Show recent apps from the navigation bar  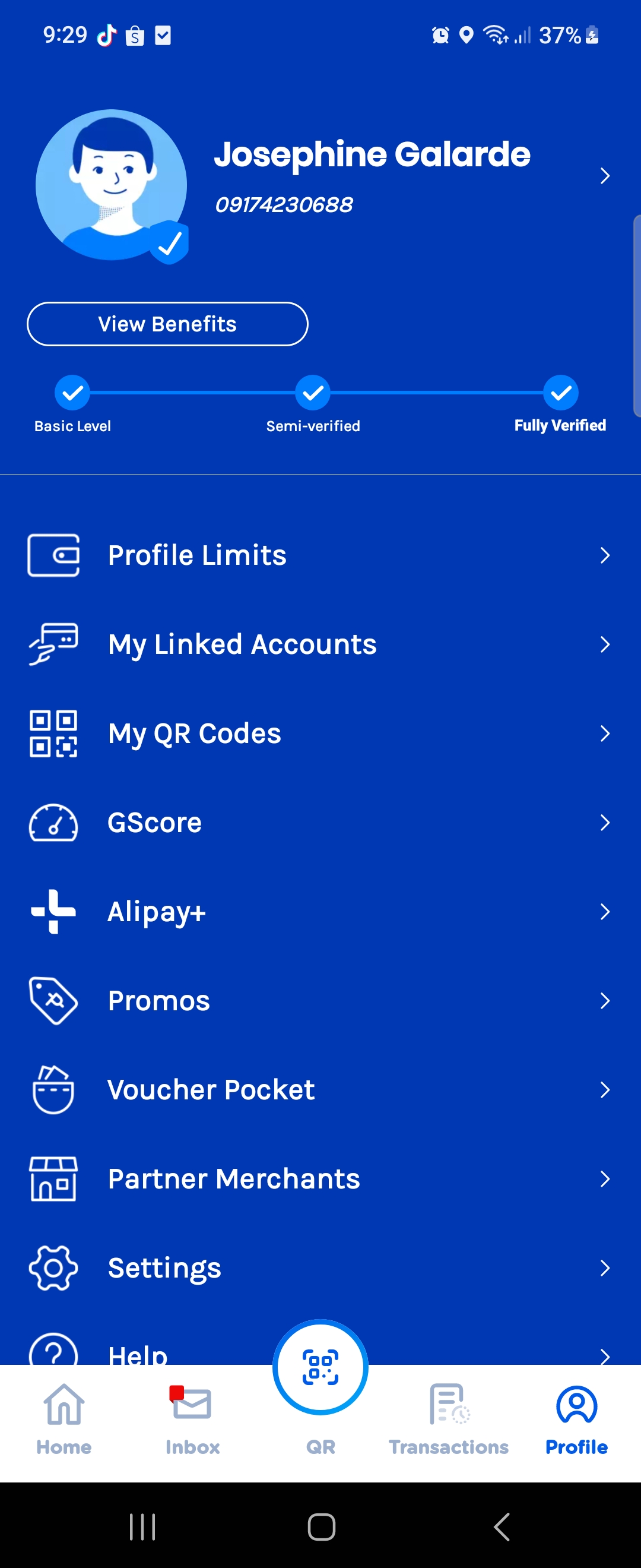click(142, 1526)
